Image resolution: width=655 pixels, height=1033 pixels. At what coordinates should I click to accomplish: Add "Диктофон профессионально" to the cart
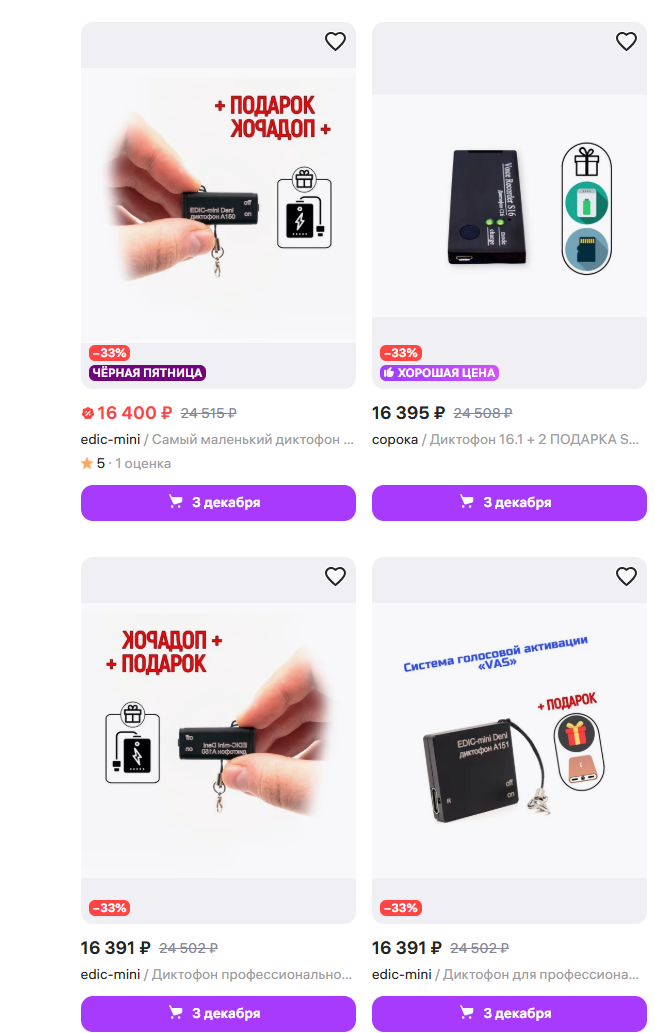[x=218, y=1013]
